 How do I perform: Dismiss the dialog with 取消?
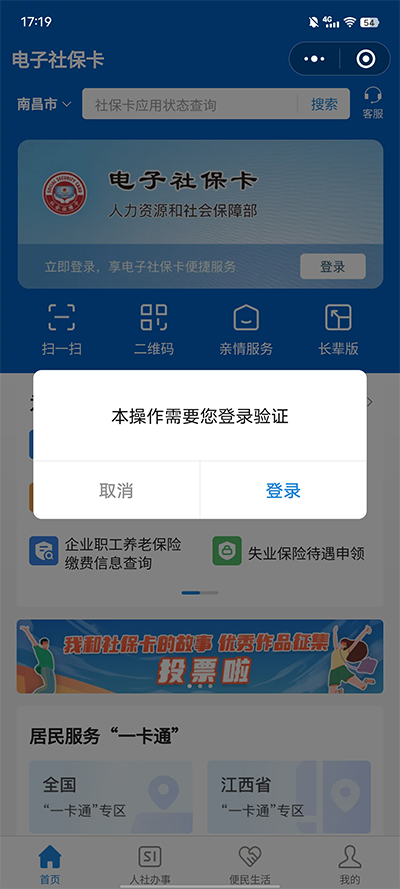tap(116, 490)
